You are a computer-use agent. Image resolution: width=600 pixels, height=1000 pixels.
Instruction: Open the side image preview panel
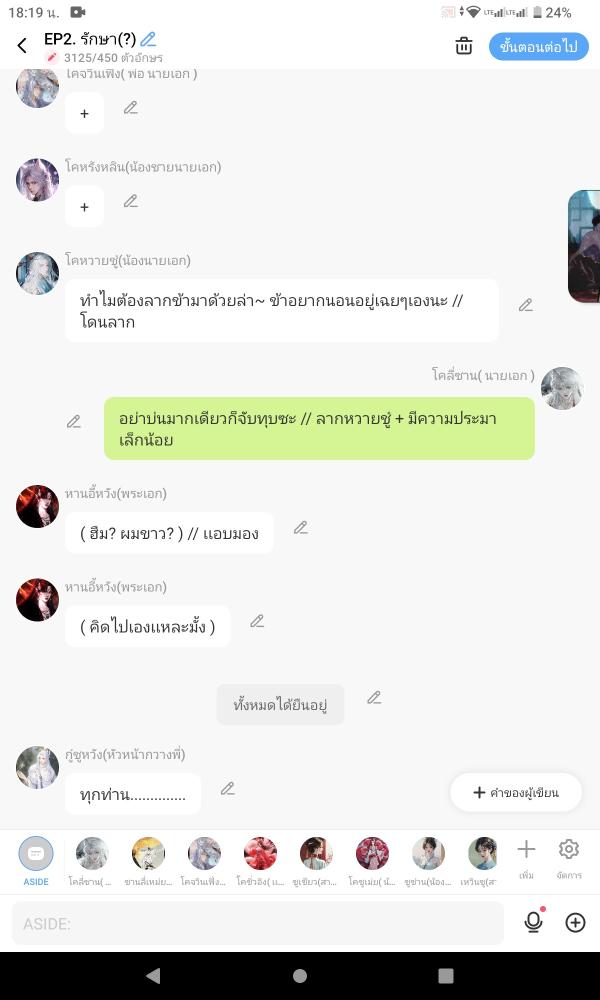pos(584,246)
